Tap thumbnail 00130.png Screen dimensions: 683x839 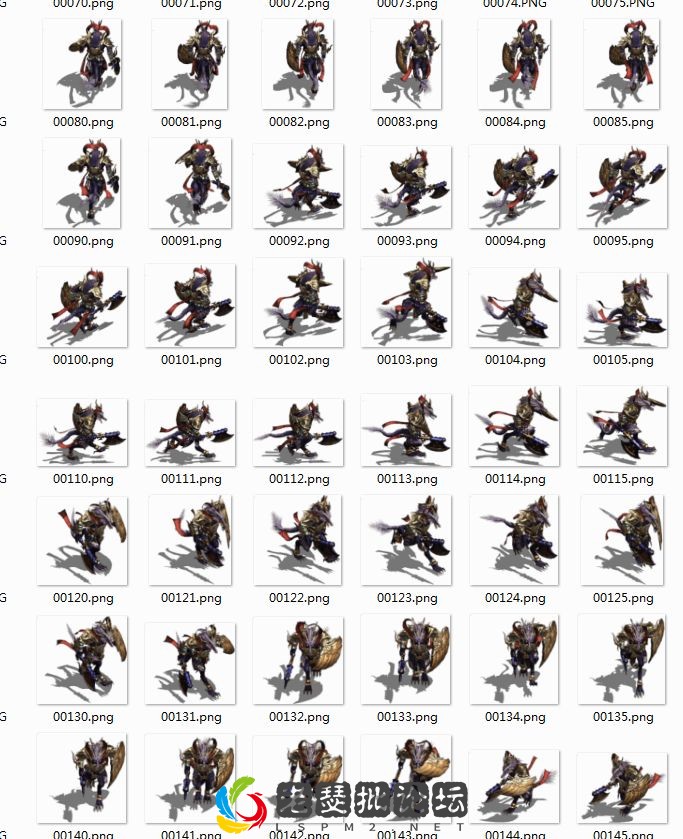pos(82,660)
